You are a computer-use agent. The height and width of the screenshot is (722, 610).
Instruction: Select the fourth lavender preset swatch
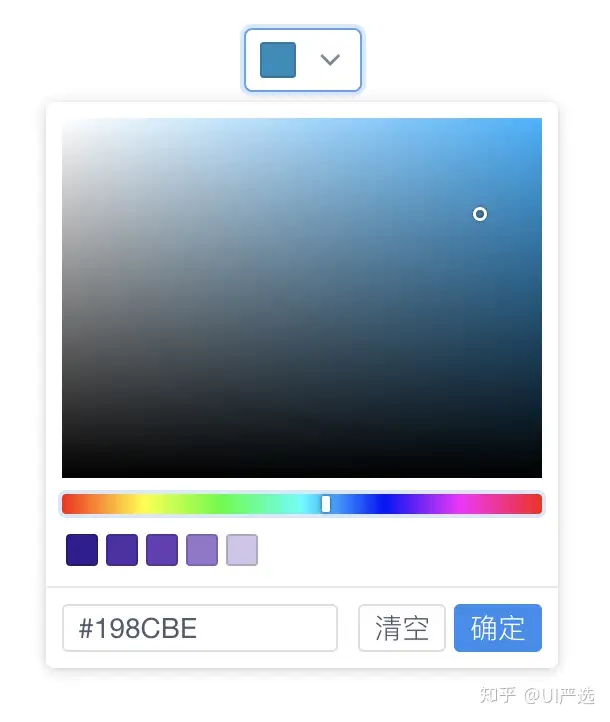click(202, 550)
